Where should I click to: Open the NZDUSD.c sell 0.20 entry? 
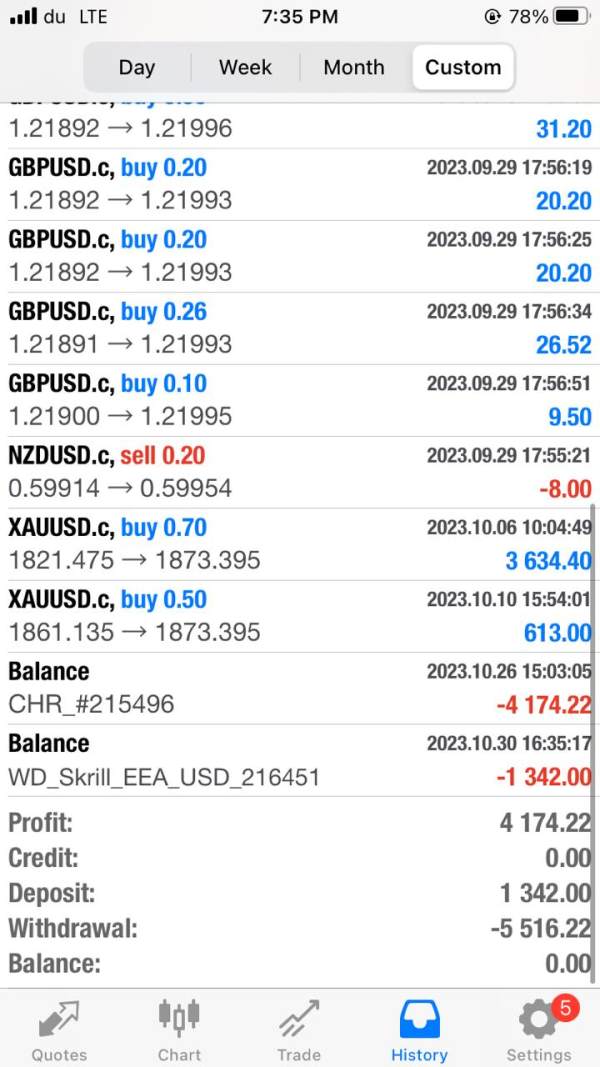click(300, 473)
